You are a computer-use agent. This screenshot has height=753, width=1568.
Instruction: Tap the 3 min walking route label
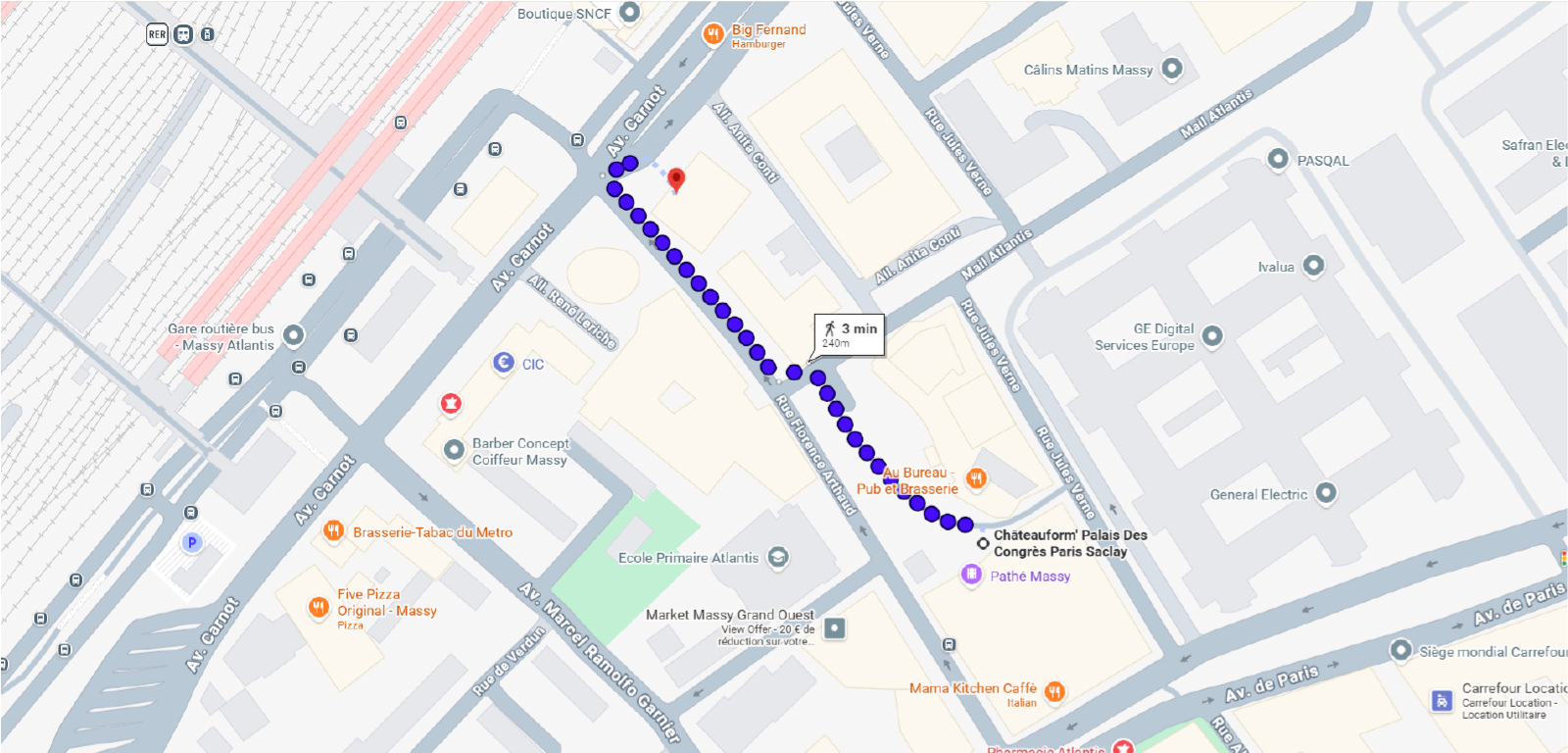tap(850, 334)
